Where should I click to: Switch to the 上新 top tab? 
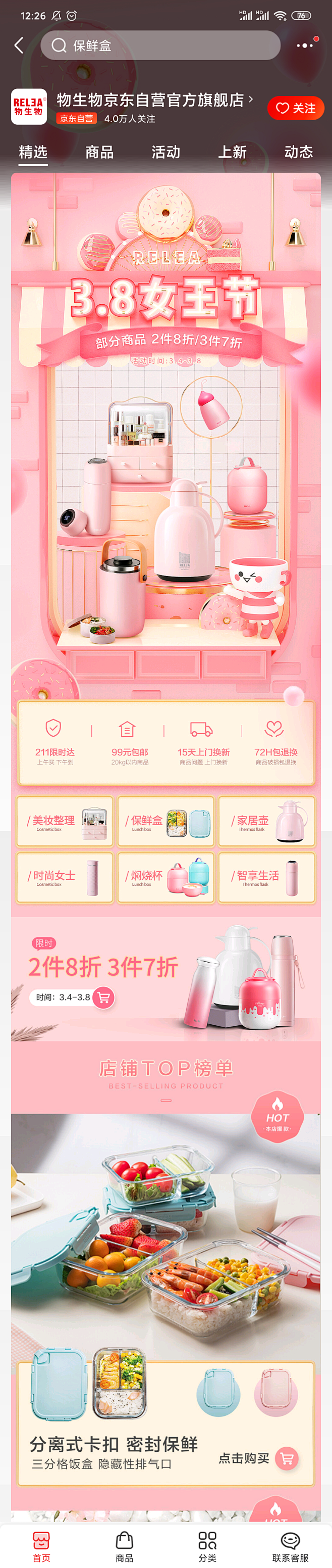[x=232, y=152]
